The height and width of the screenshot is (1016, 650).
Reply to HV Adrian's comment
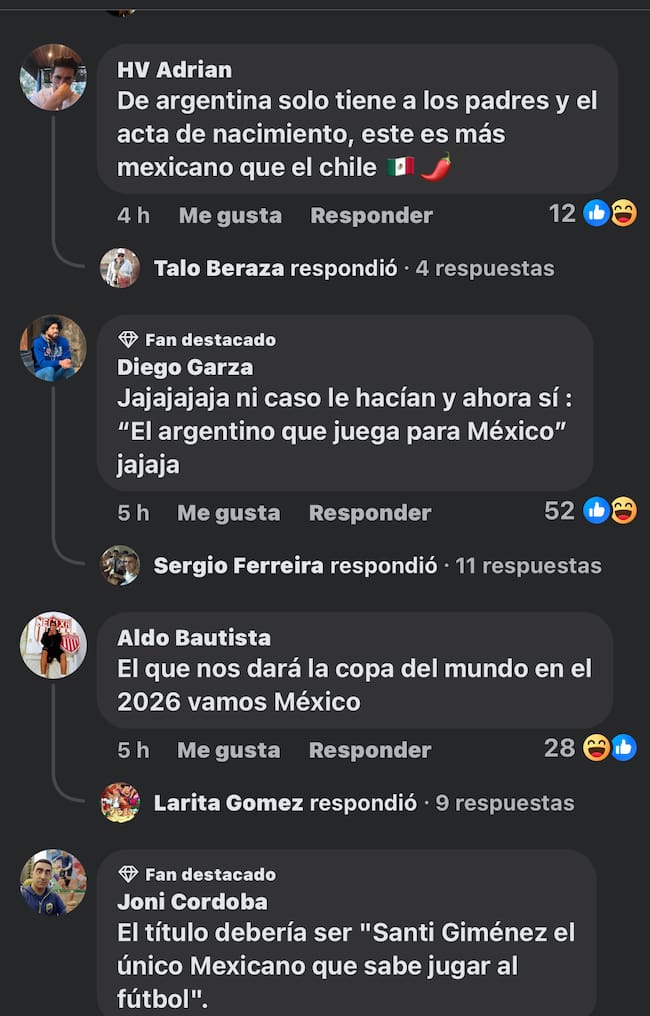click(371, 215)
